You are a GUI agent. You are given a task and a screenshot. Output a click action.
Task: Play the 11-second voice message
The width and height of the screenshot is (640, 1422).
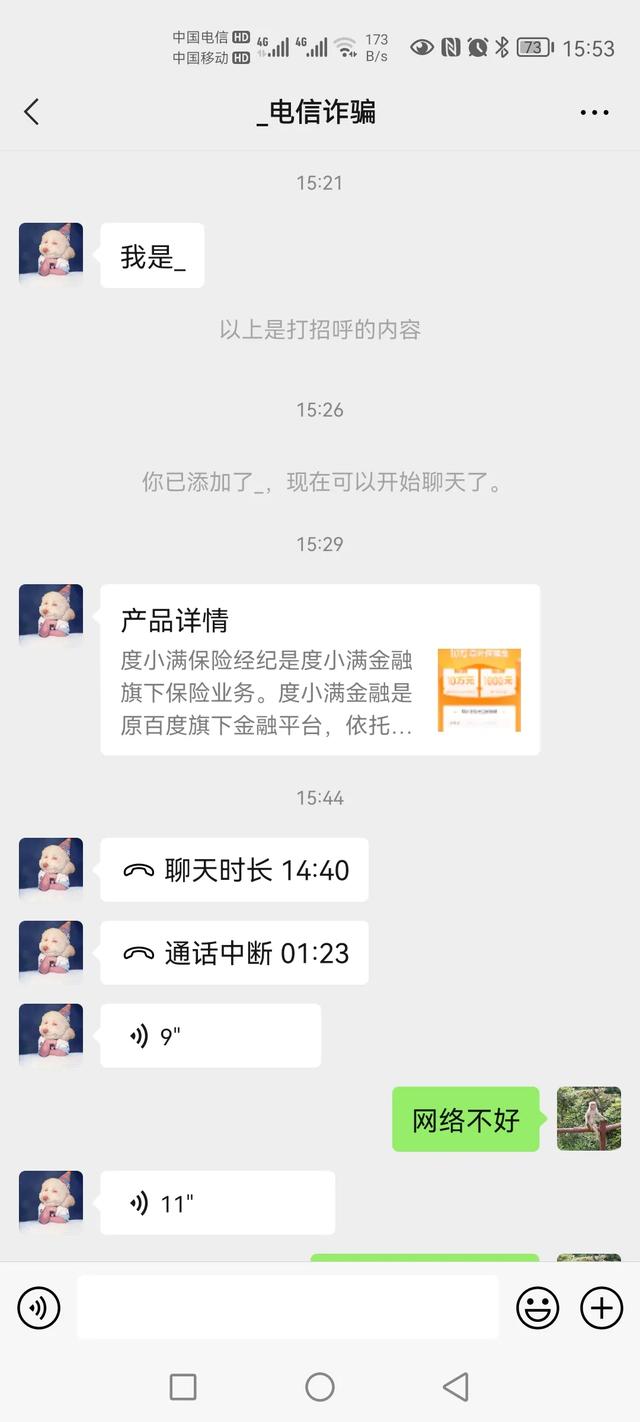click(217, 1203)
